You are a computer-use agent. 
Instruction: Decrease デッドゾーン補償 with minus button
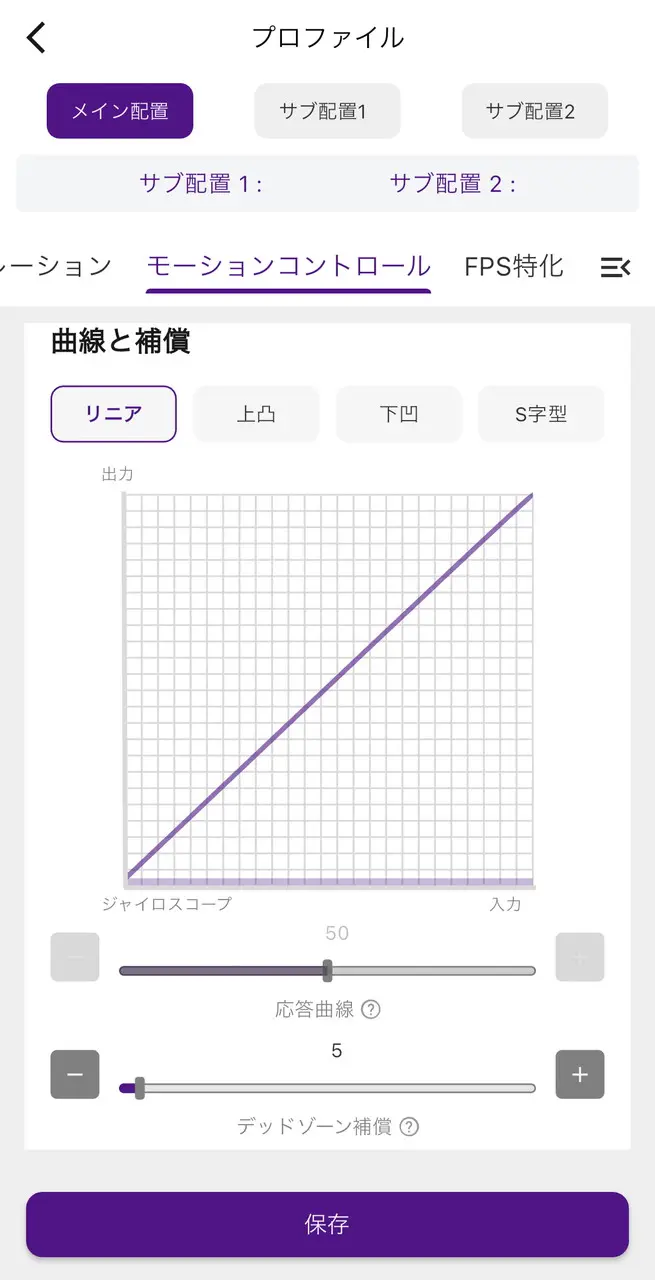[75, 1075]
